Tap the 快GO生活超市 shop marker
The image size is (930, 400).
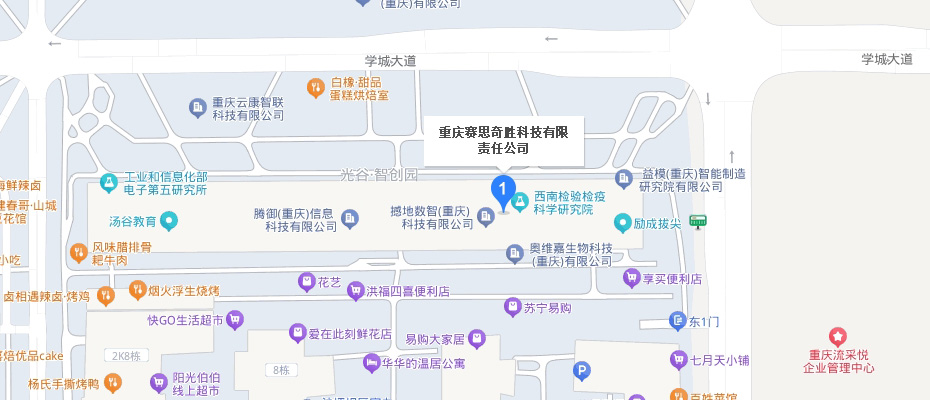tap(235, 320)
